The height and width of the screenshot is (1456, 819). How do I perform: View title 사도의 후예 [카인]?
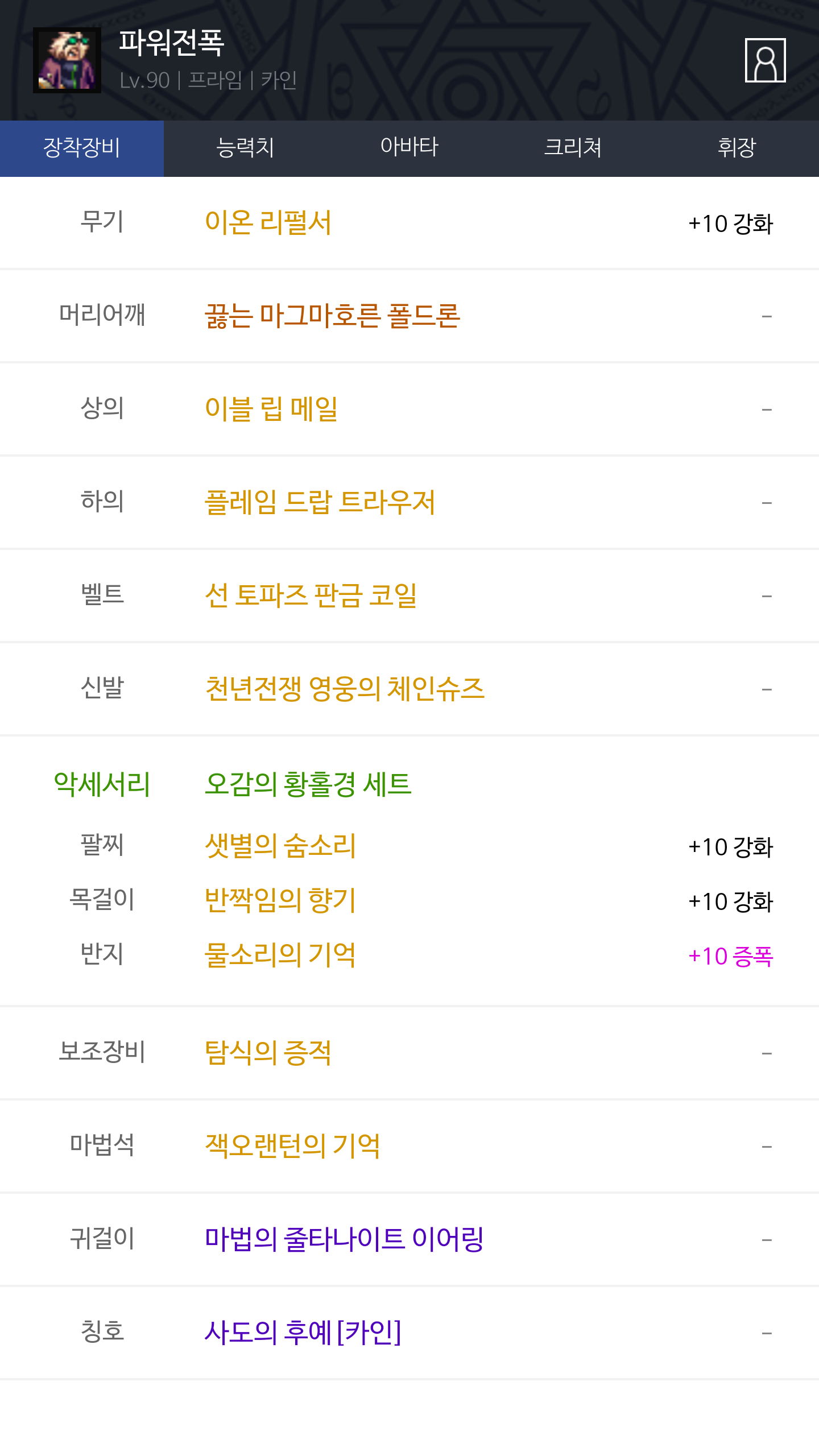point(303,1333)
